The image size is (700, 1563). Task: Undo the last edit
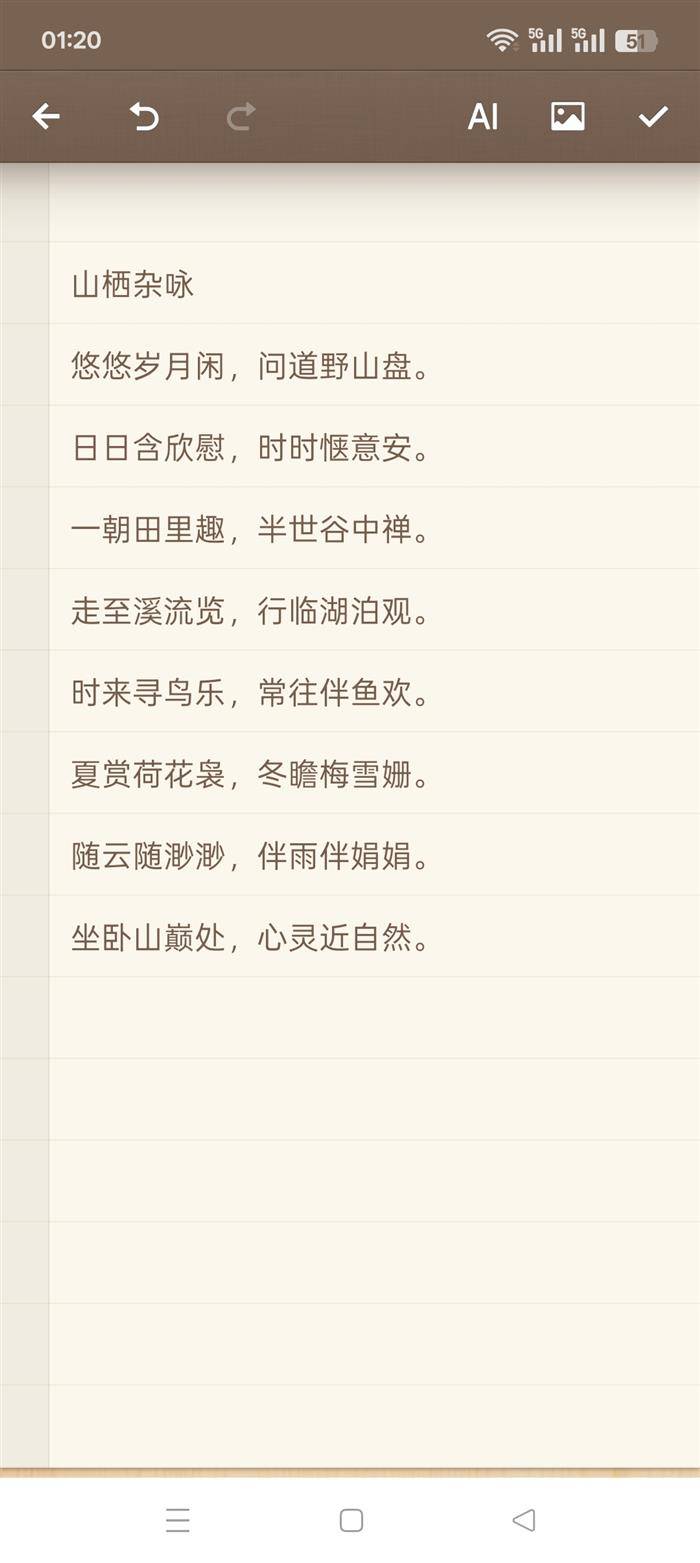click(x=144, y=117)
